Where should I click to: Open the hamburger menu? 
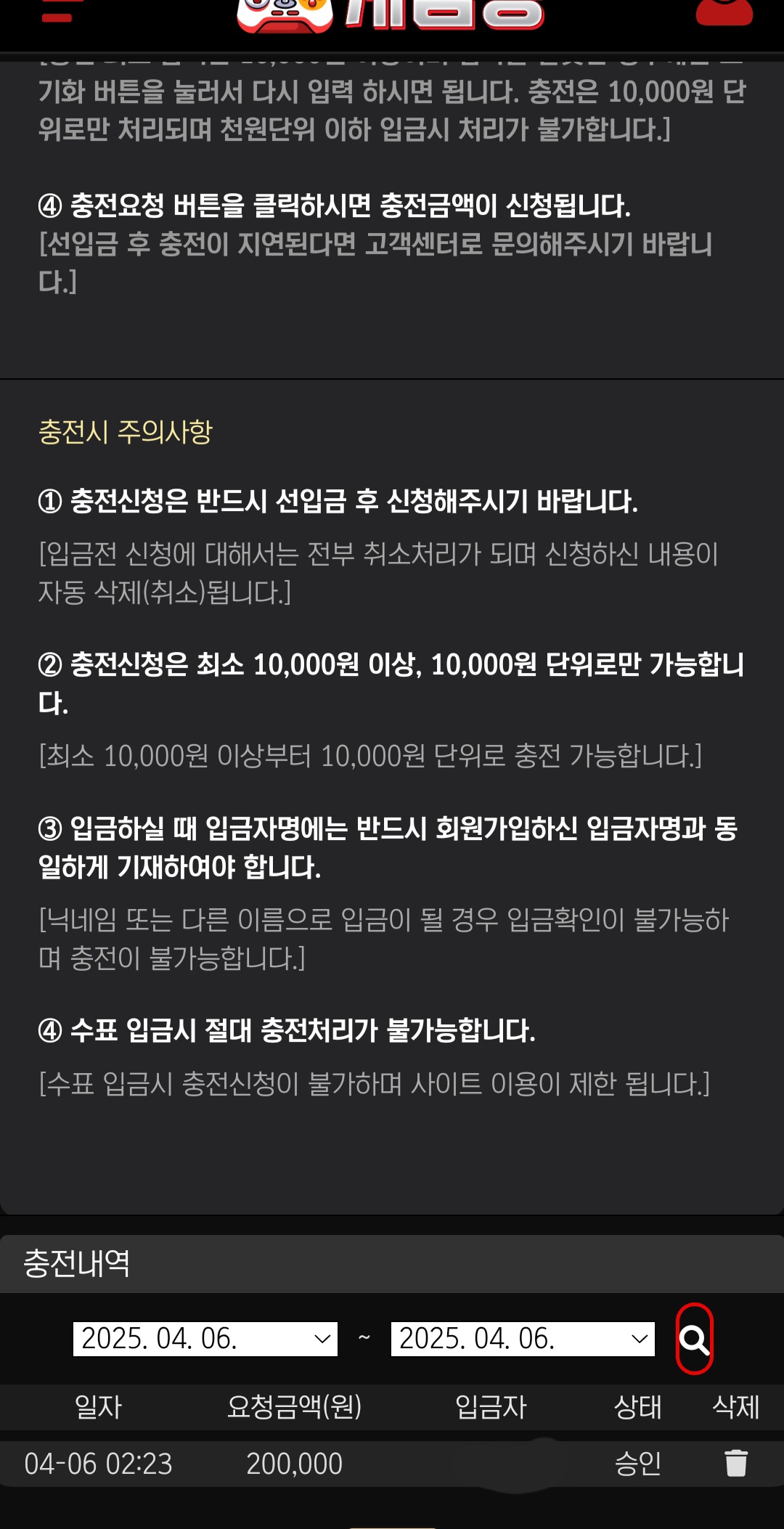pos(58,12)
